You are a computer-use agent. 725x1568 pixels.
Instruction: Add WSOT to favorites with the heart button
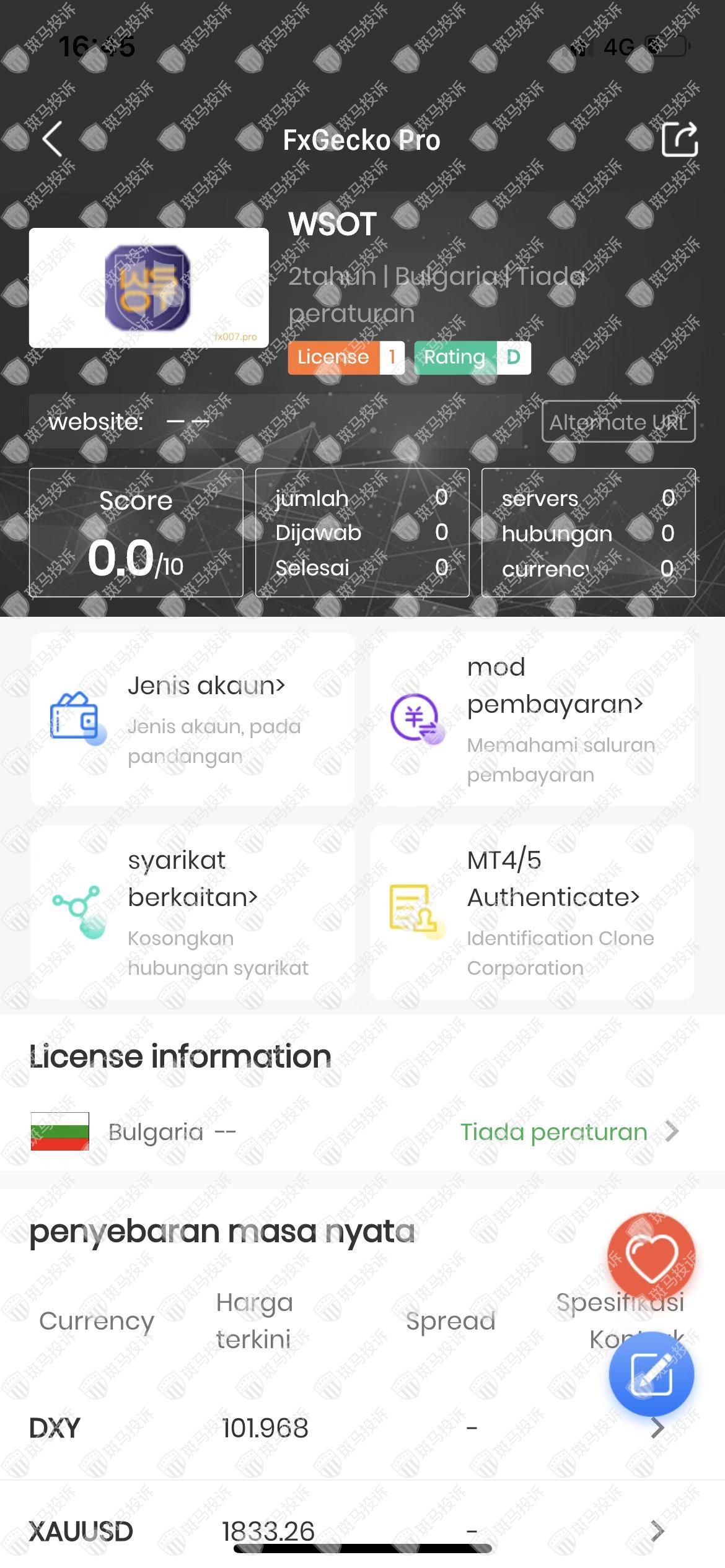[651, 1256]
